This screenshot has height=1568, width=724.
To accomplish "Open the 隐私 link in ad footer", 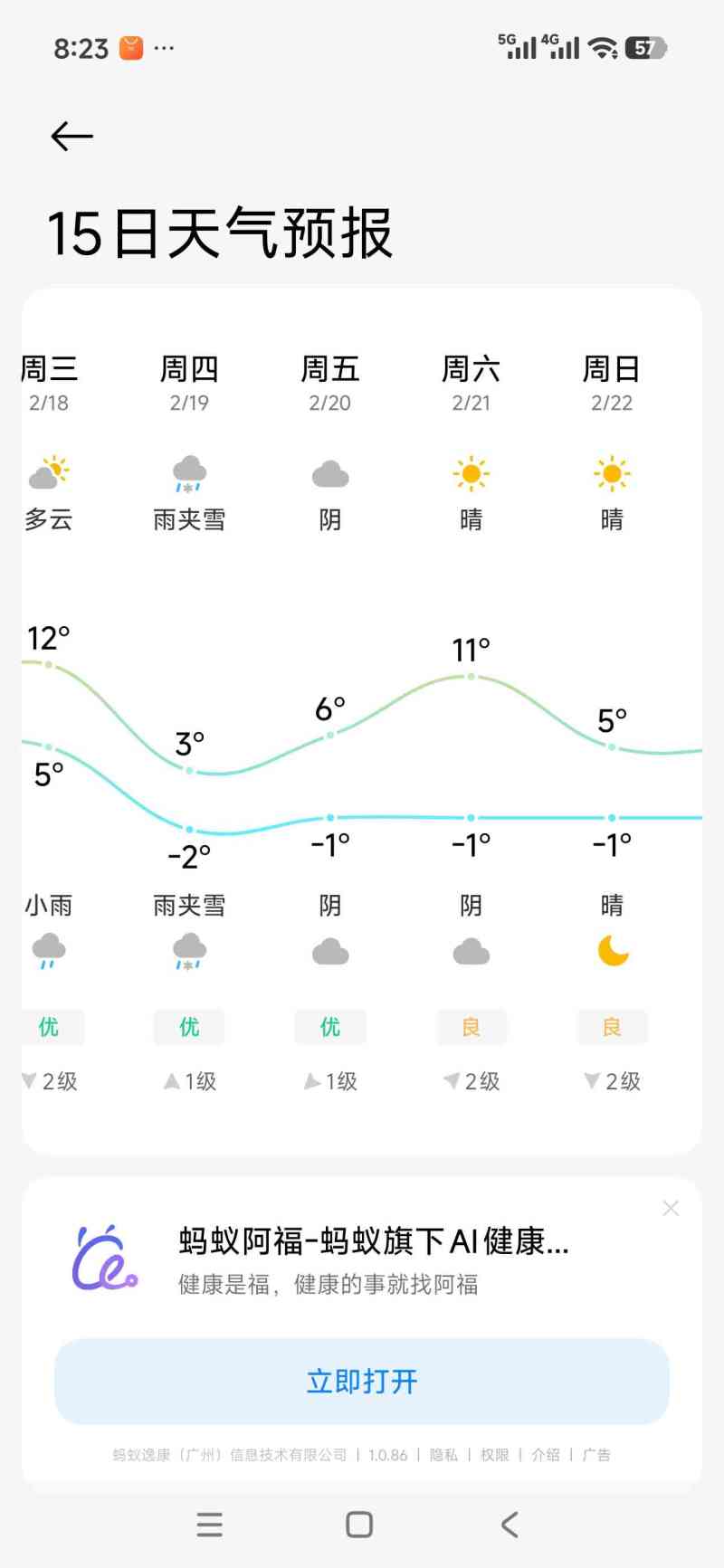I will 443,1455.
